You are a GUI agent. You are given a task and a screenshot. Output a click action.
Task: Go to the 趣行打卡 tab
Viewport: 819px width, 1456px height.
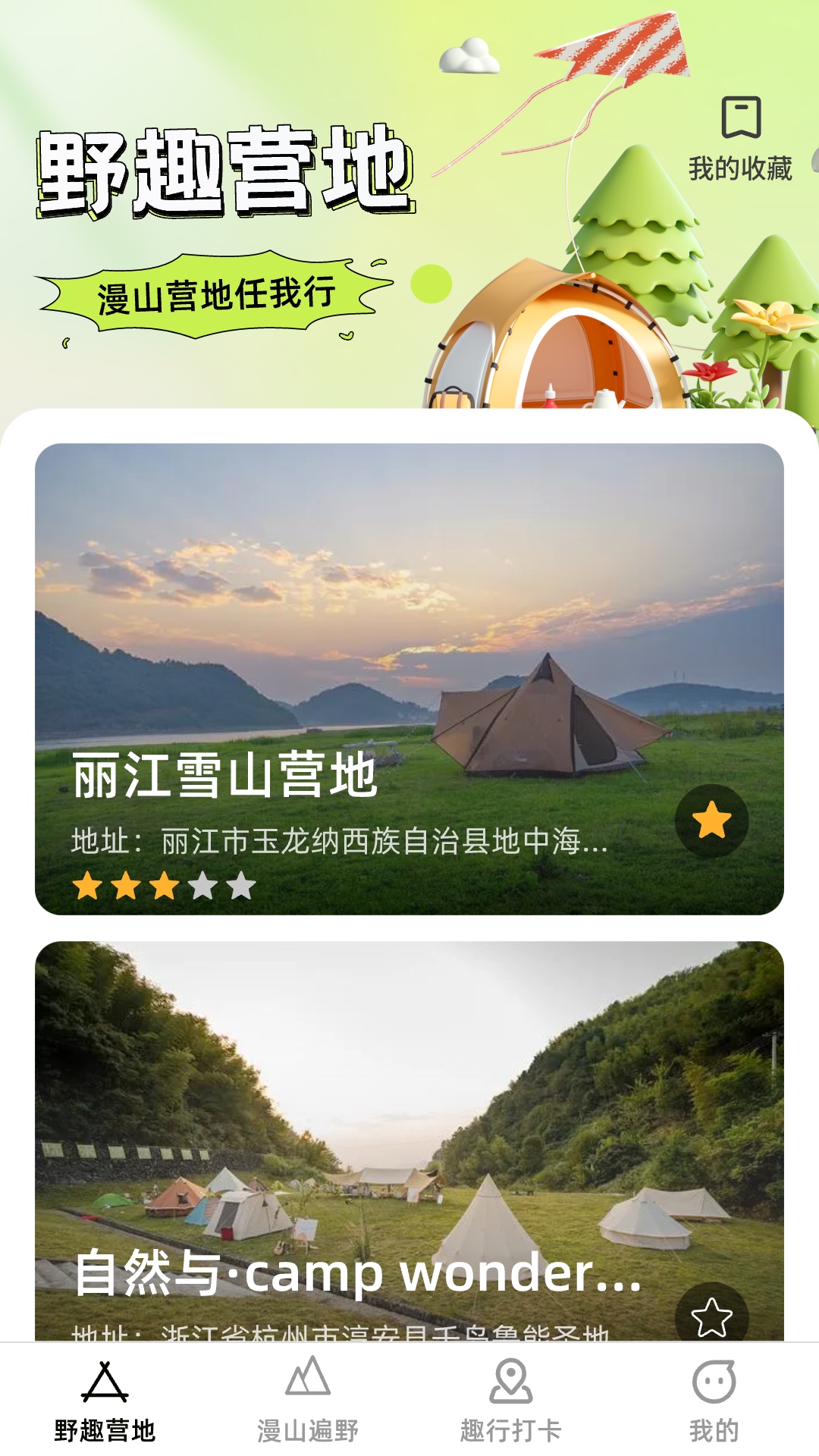[510, 1401]
